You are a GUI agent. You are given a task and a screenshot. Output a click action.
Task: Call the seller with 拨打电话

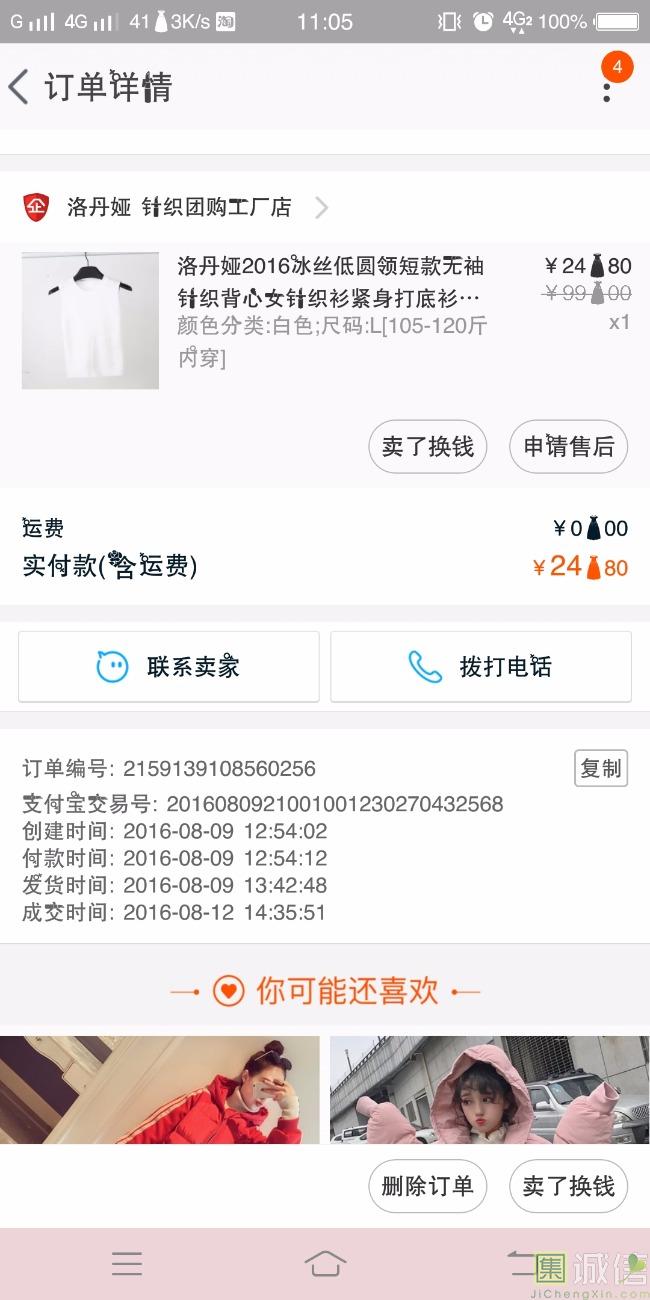point(481,666)
